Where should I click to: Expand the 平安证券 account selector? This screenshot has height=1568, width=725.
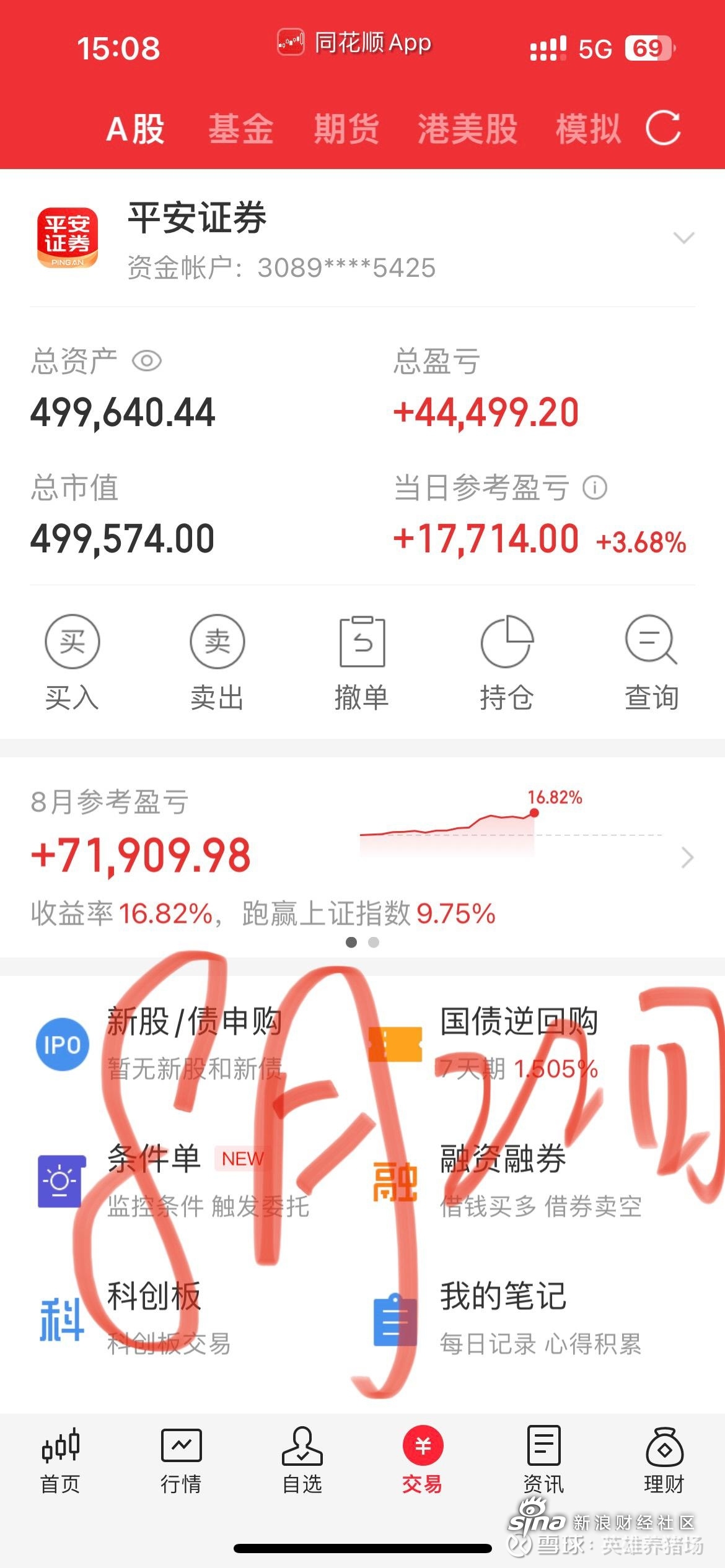[683, 238]
